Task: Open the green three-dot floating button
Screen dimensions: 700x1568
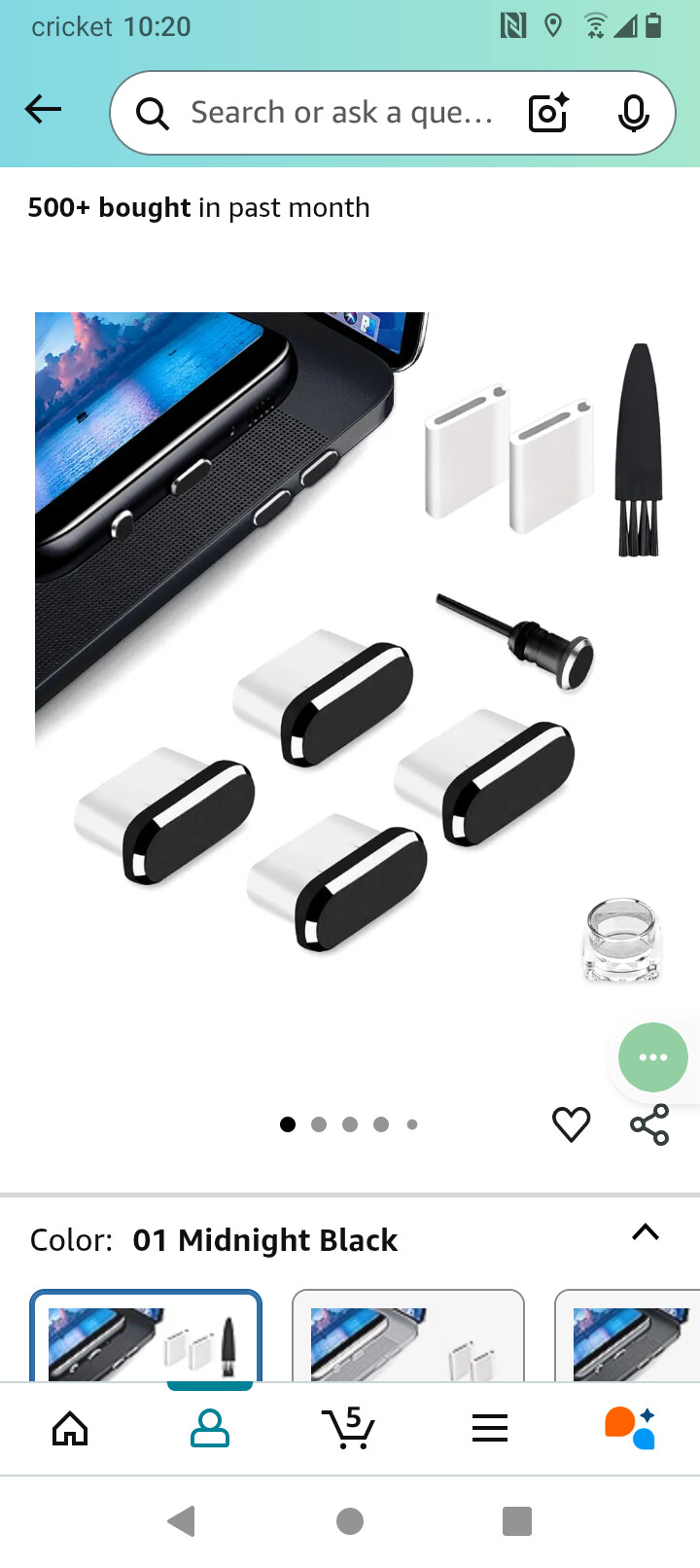Action: click(x=652, y=1057)
